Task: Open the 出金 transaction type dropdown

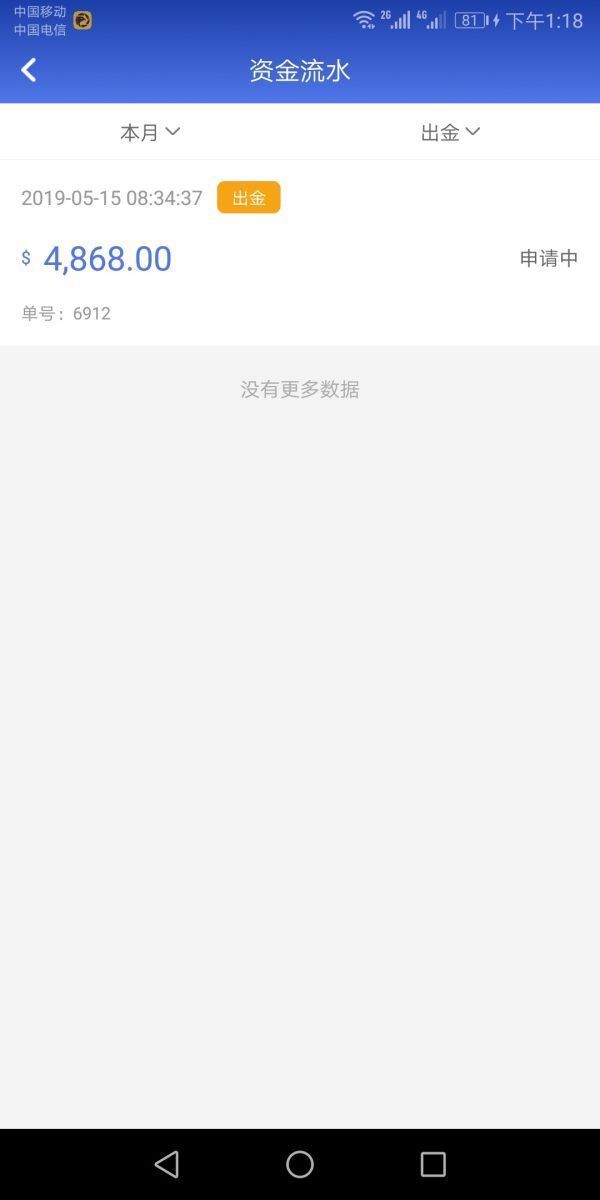Action: tap(450, 132)
